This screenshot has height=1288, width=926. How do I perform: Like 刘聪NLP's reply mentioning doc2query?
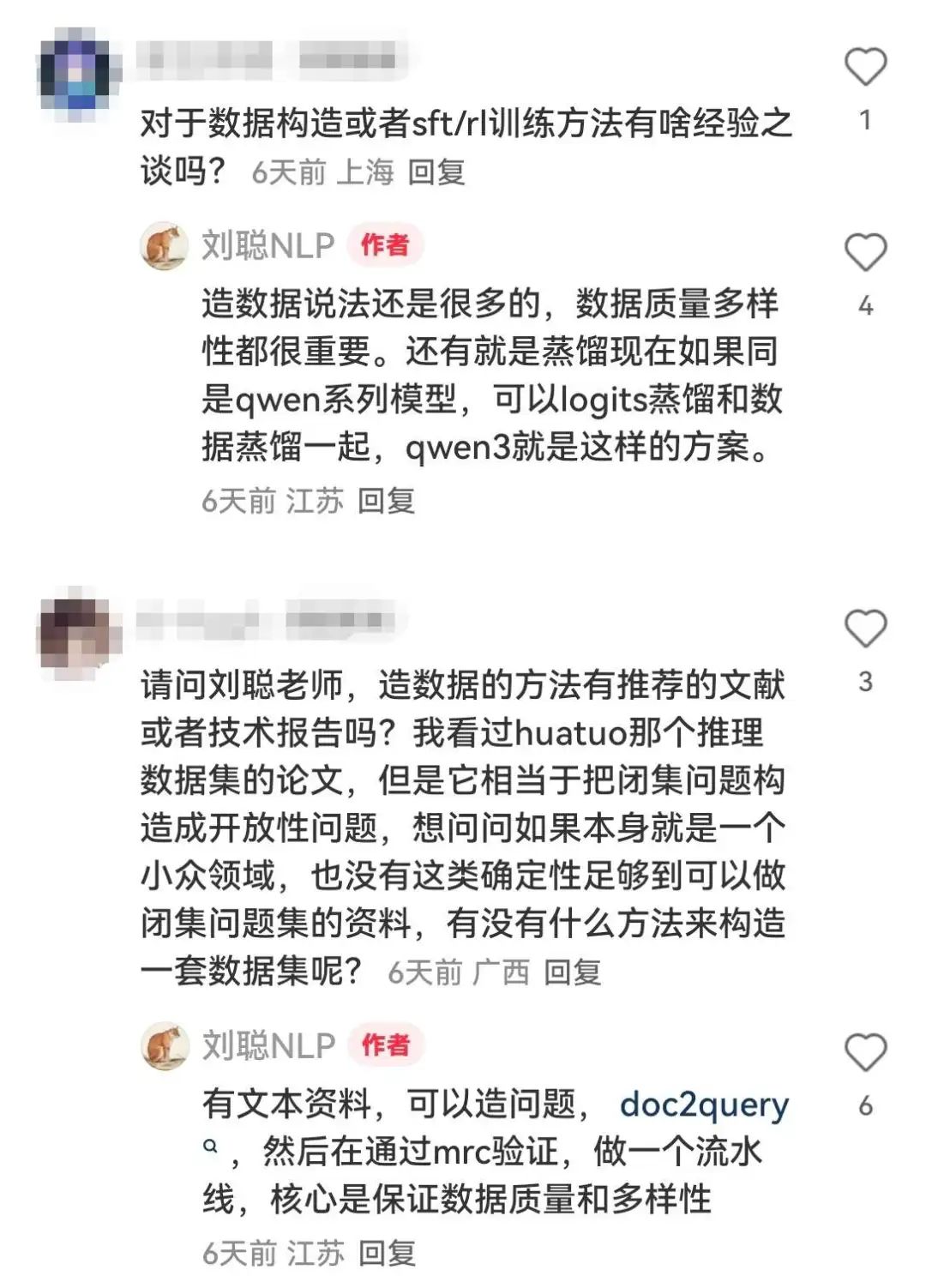865,1052
